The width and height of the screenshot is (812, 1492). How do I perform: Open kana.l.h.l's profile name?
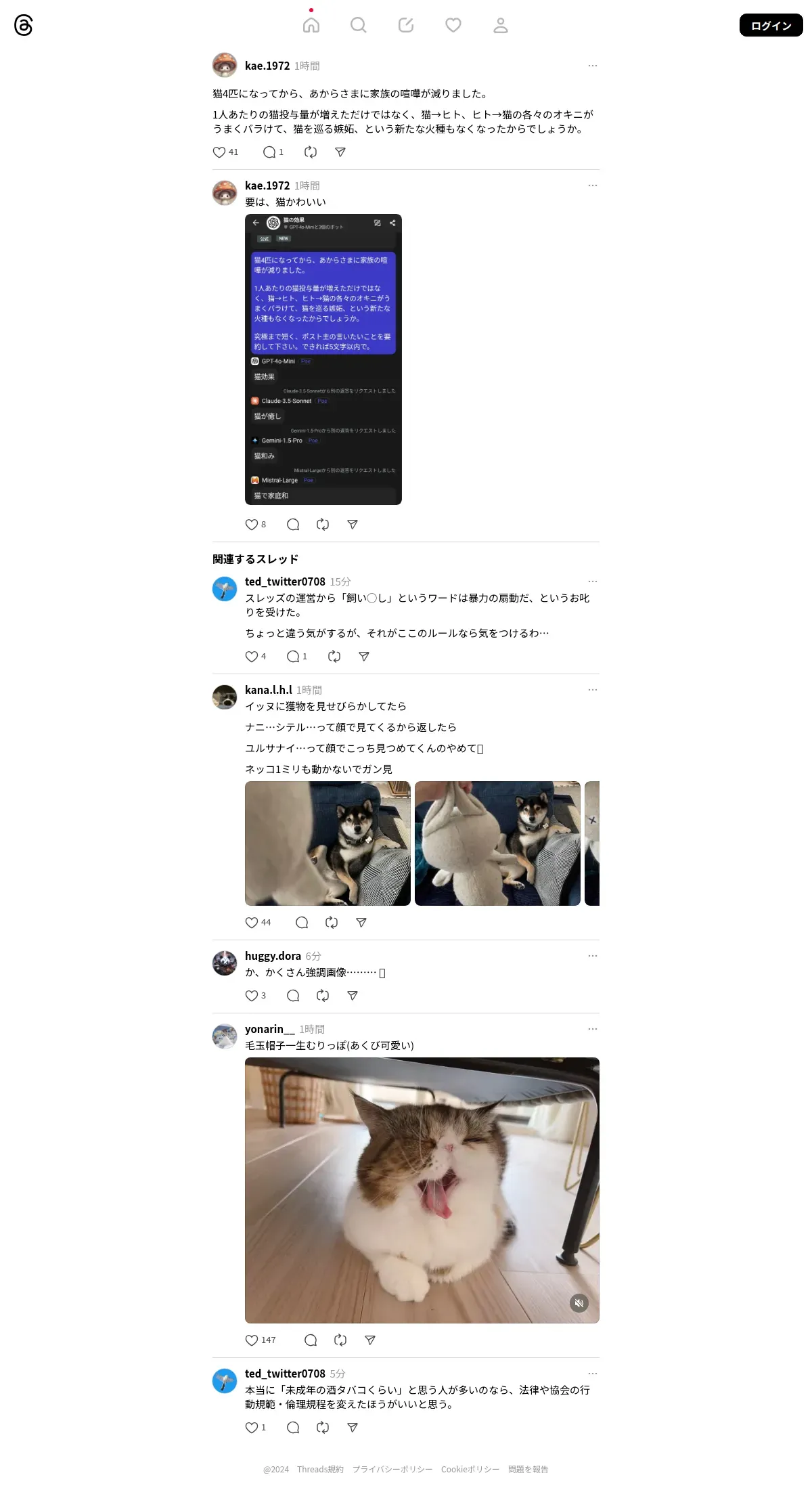269,690
